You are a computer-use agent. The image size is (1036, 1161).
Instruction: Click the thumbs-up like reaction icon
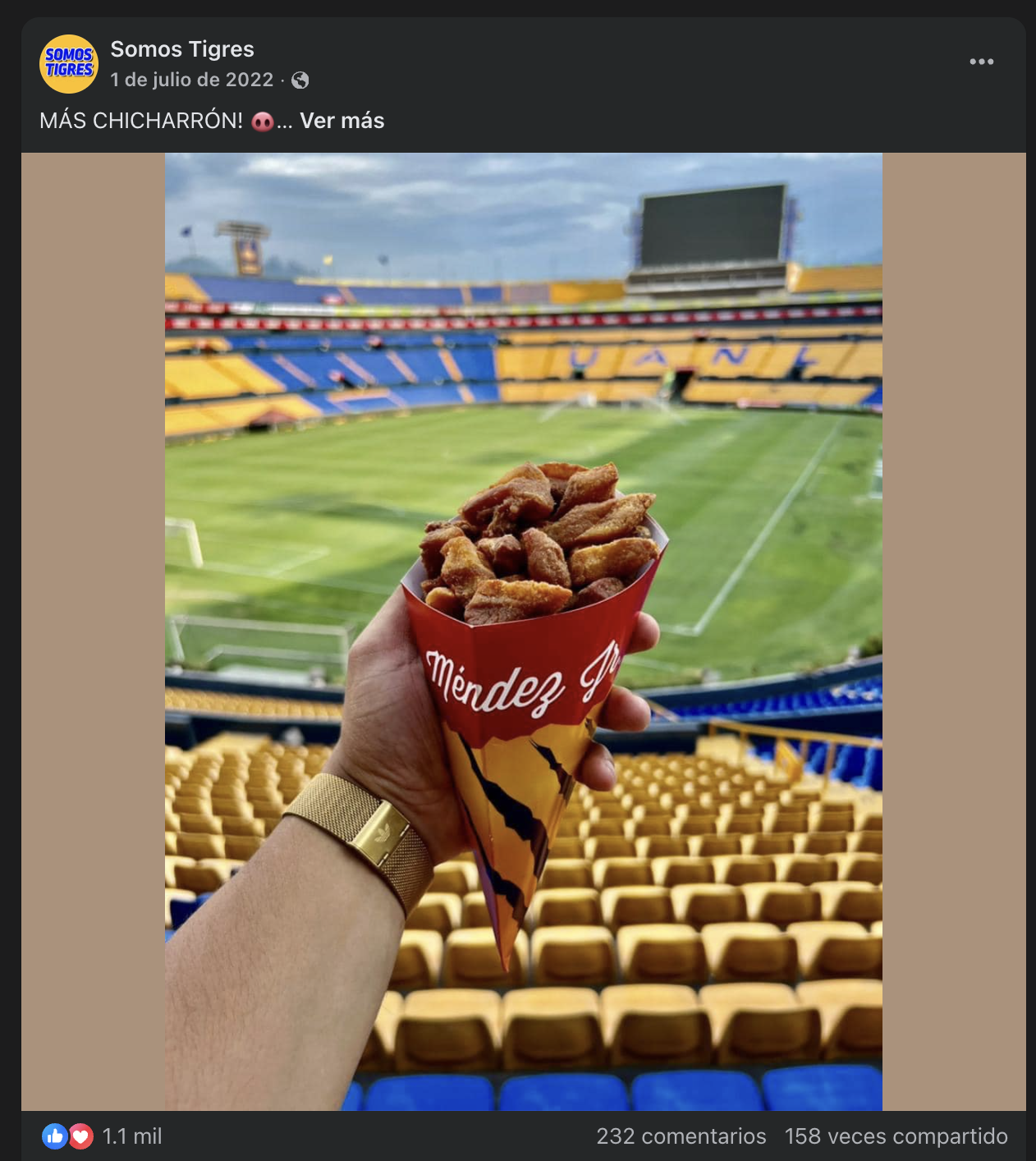pyautogui.click(x=54, y=1136)
